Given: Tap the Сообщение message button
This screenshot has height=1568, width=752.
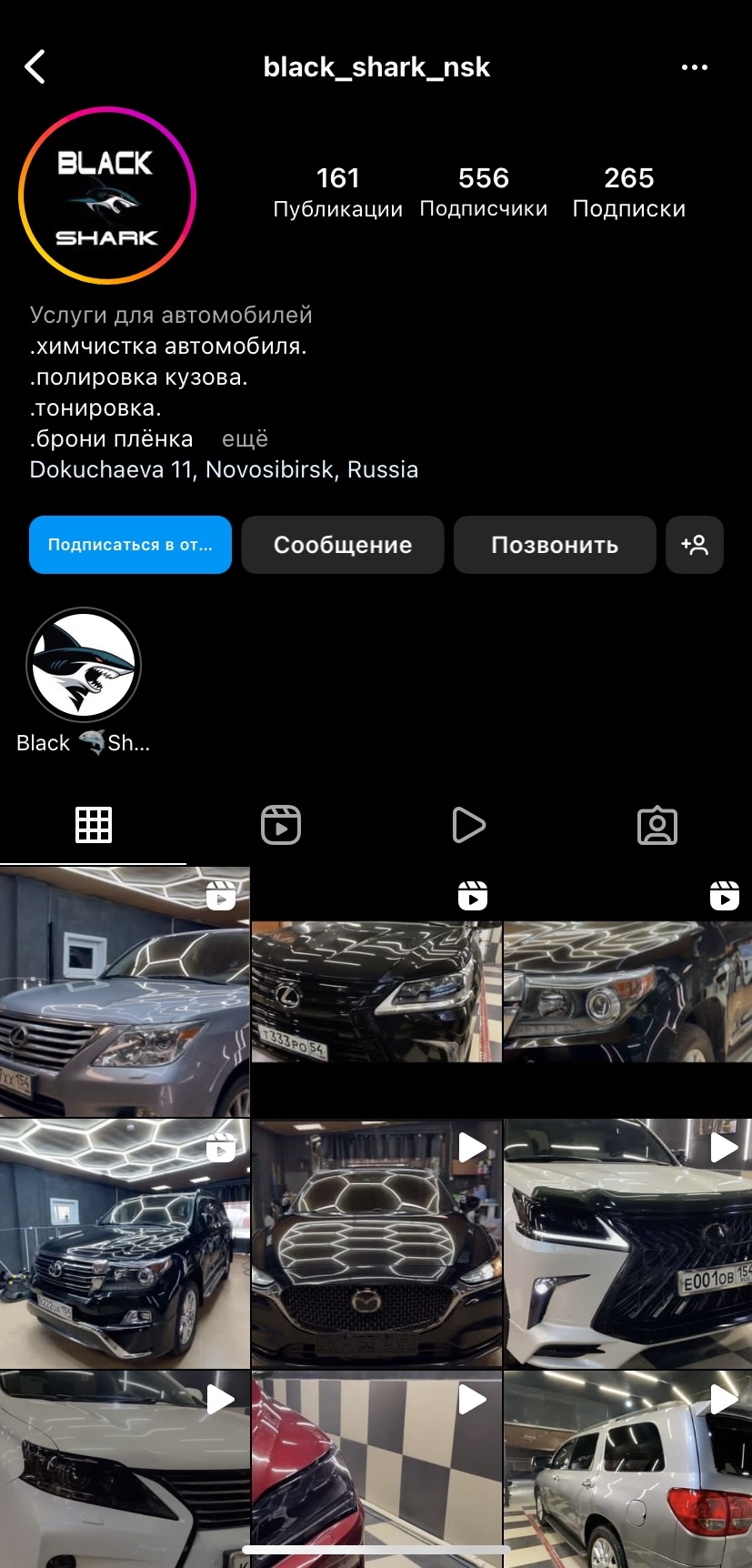Looking at the screenshot, I should click(x=343, y=545).
